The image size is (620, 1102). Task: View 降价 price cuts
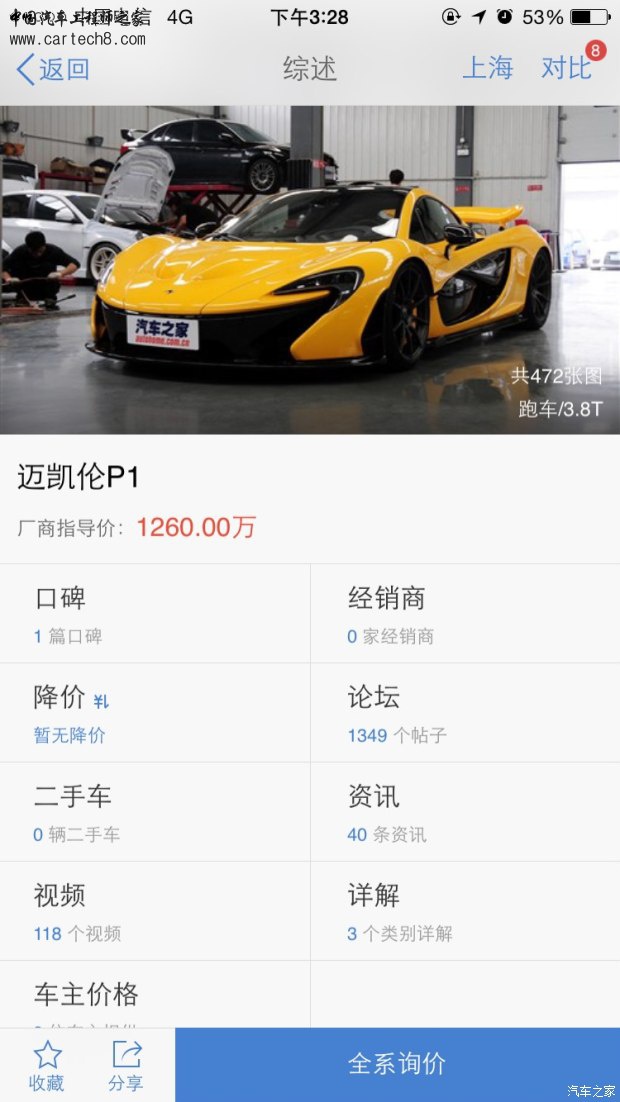point(155,713)
